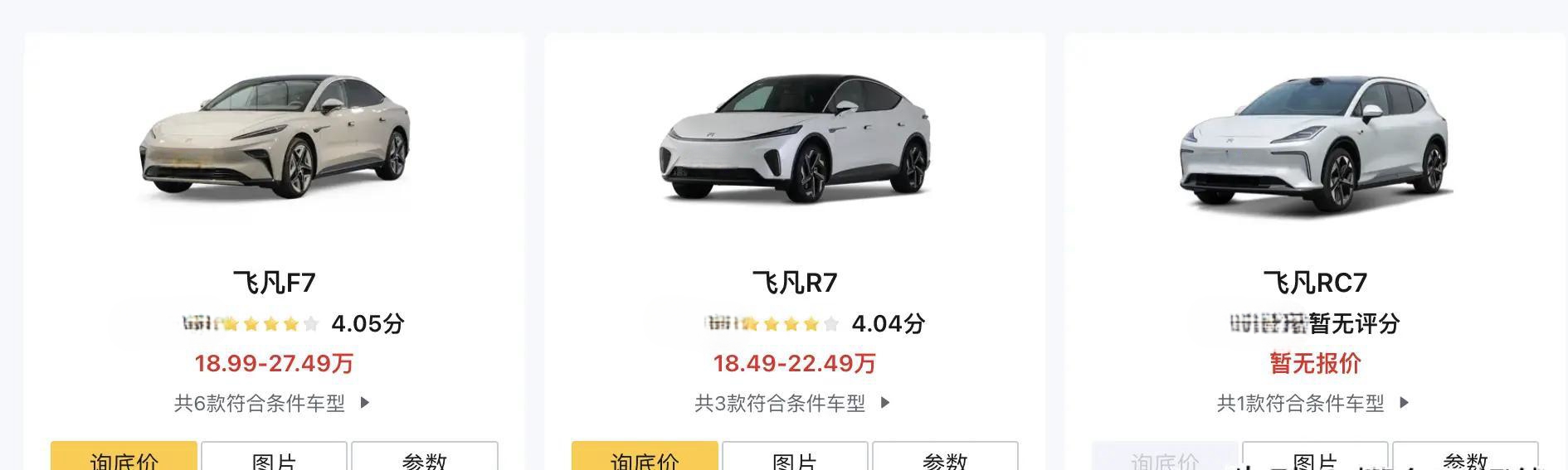View 图片 for 飞凡RC7
Screen dimensions: 1568x470
point(1315,457)
